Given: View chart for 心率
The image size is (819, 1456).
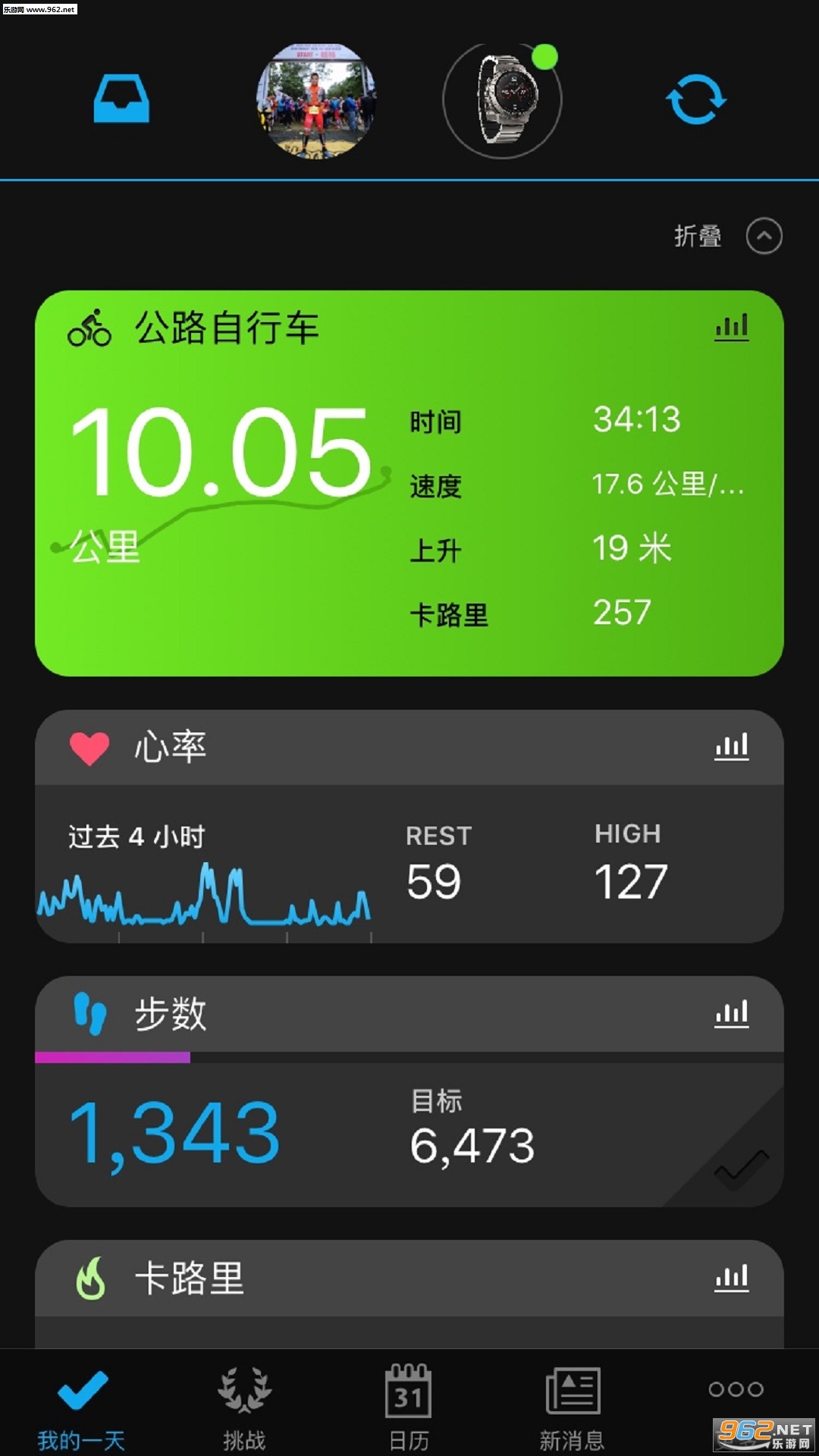Looking at the screenshot, I should point(732,746).
